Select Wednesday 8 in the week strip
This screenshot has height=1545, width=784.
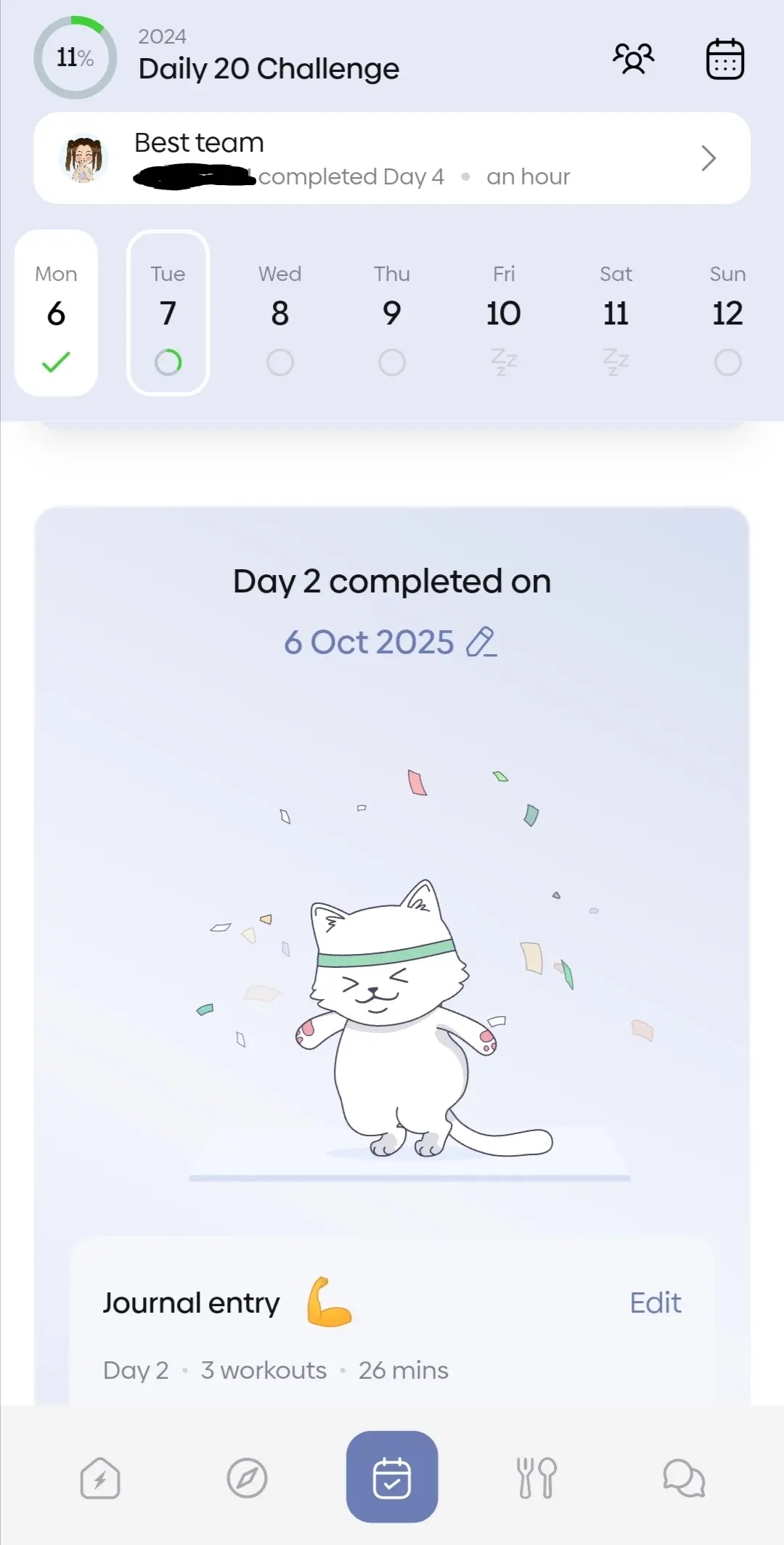[280, 314]
